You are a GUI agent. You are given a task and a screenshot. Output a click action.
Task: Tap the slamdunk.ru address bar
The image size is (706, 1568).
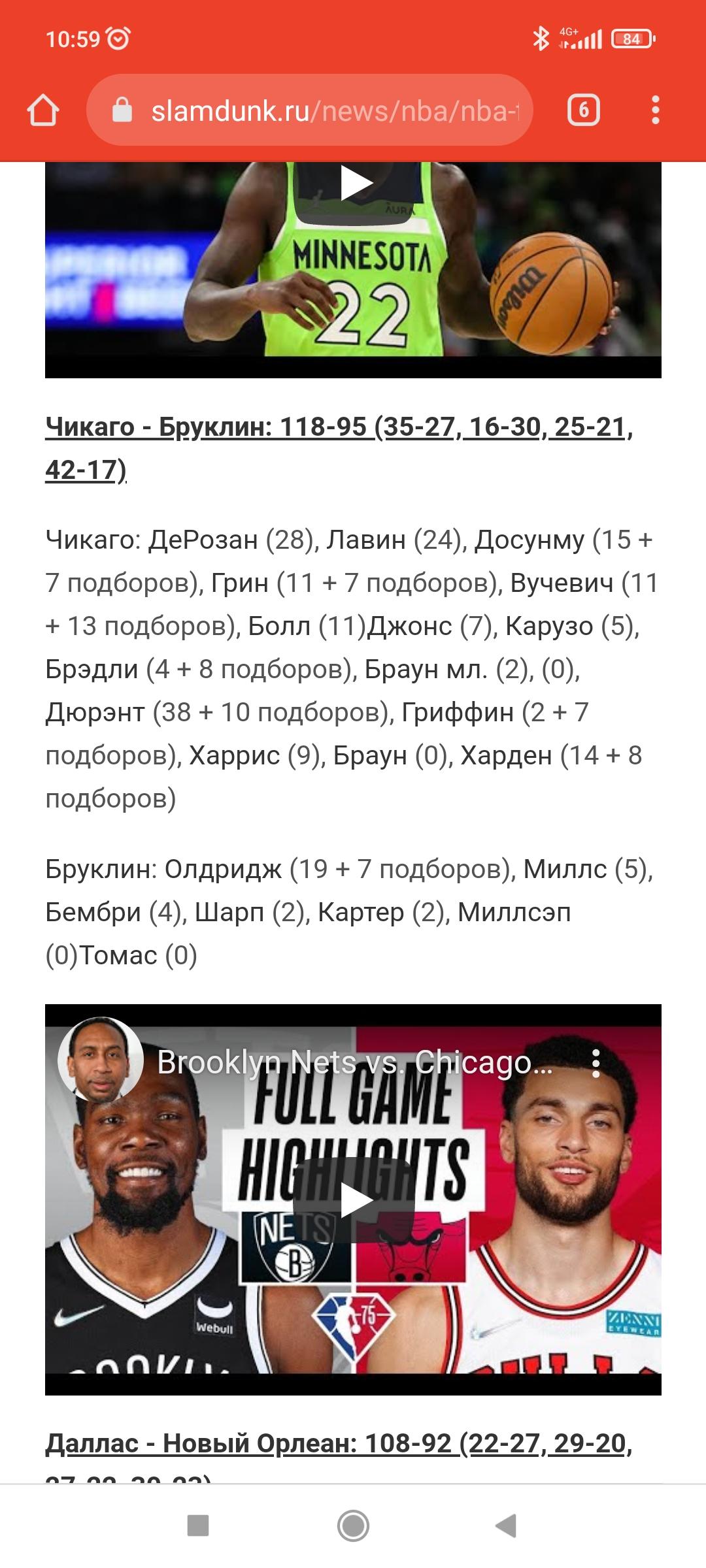pyautogui.click(x=310, y=110)
